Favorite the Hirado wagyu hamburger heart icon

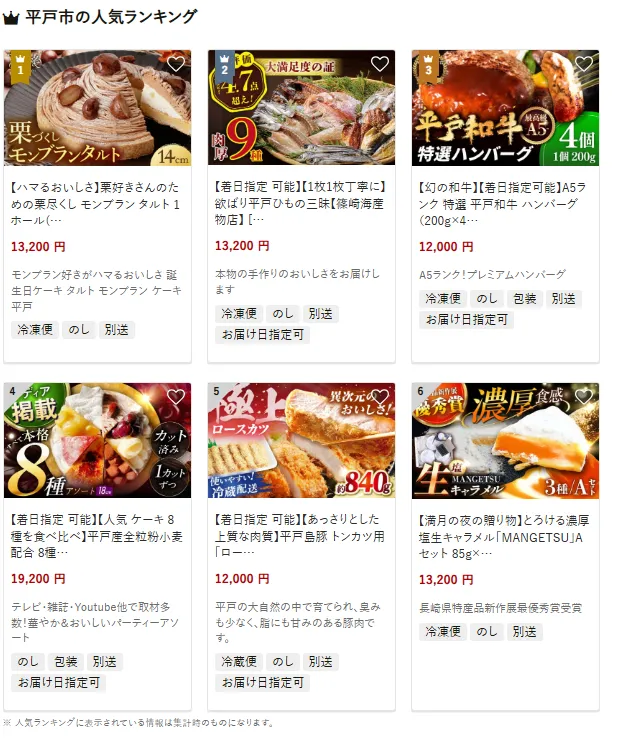point(584,64)
